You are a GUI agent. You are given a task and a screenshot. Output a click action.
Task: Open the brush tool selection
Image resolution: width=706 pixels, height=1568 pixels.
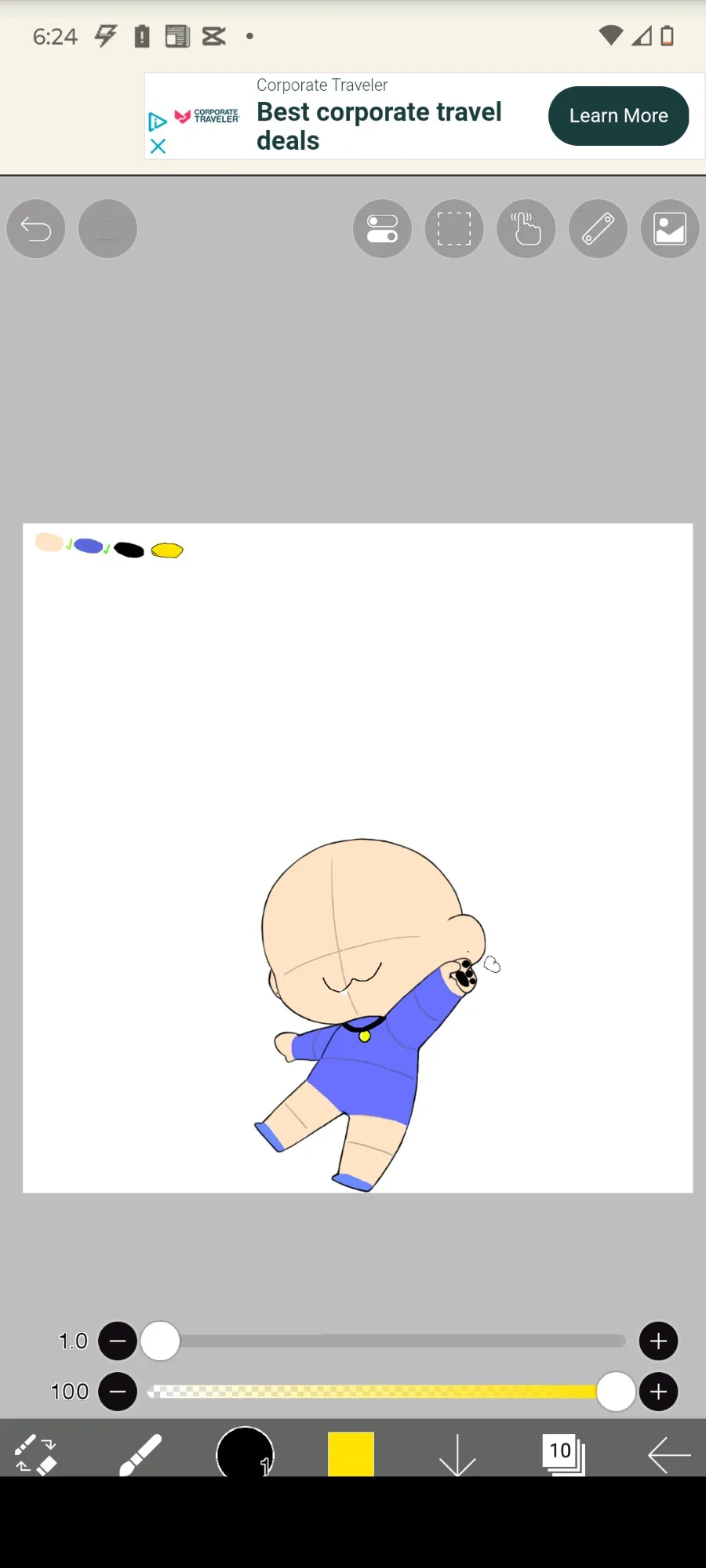[140, 1455]
